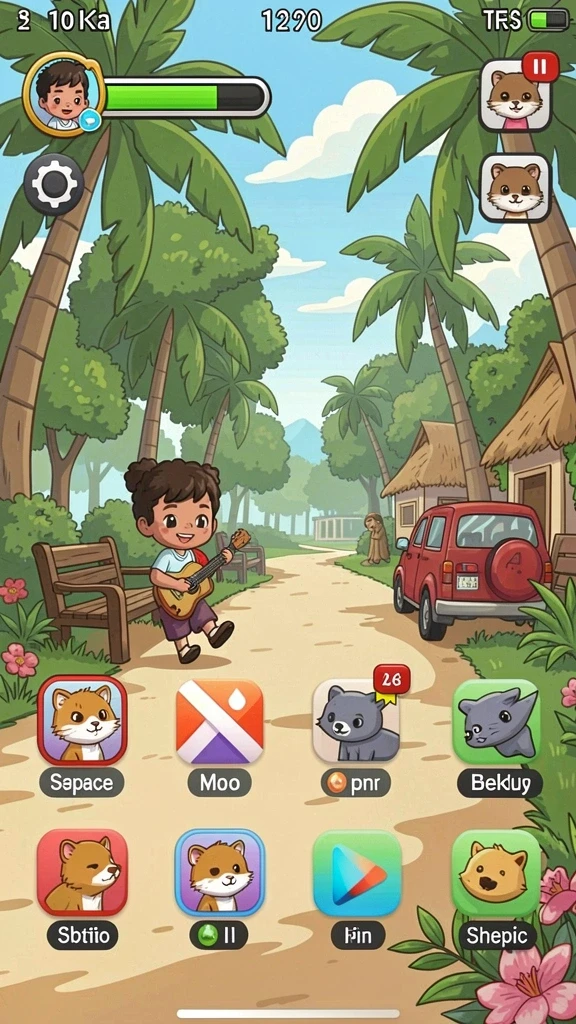Select the cat icon without a badge

click(x=516, y=188)
